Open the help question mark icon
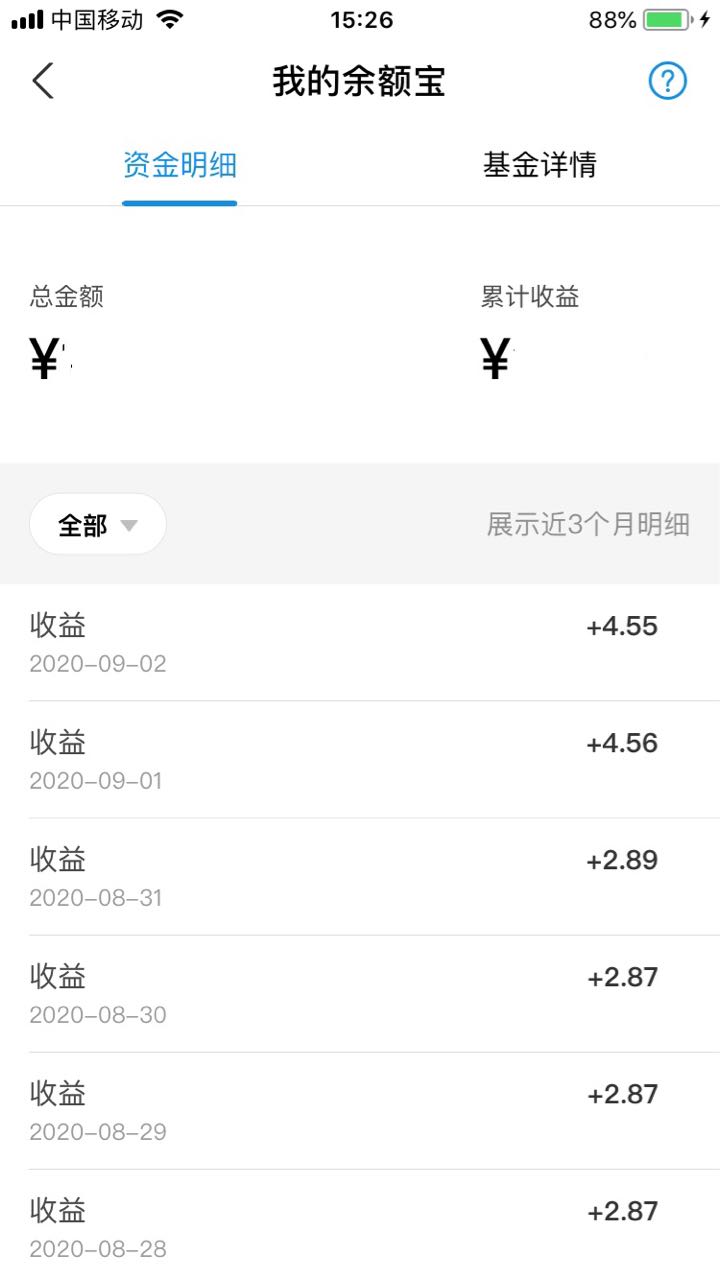Viewport: 720px width, 1280px height. click(668, 81)
